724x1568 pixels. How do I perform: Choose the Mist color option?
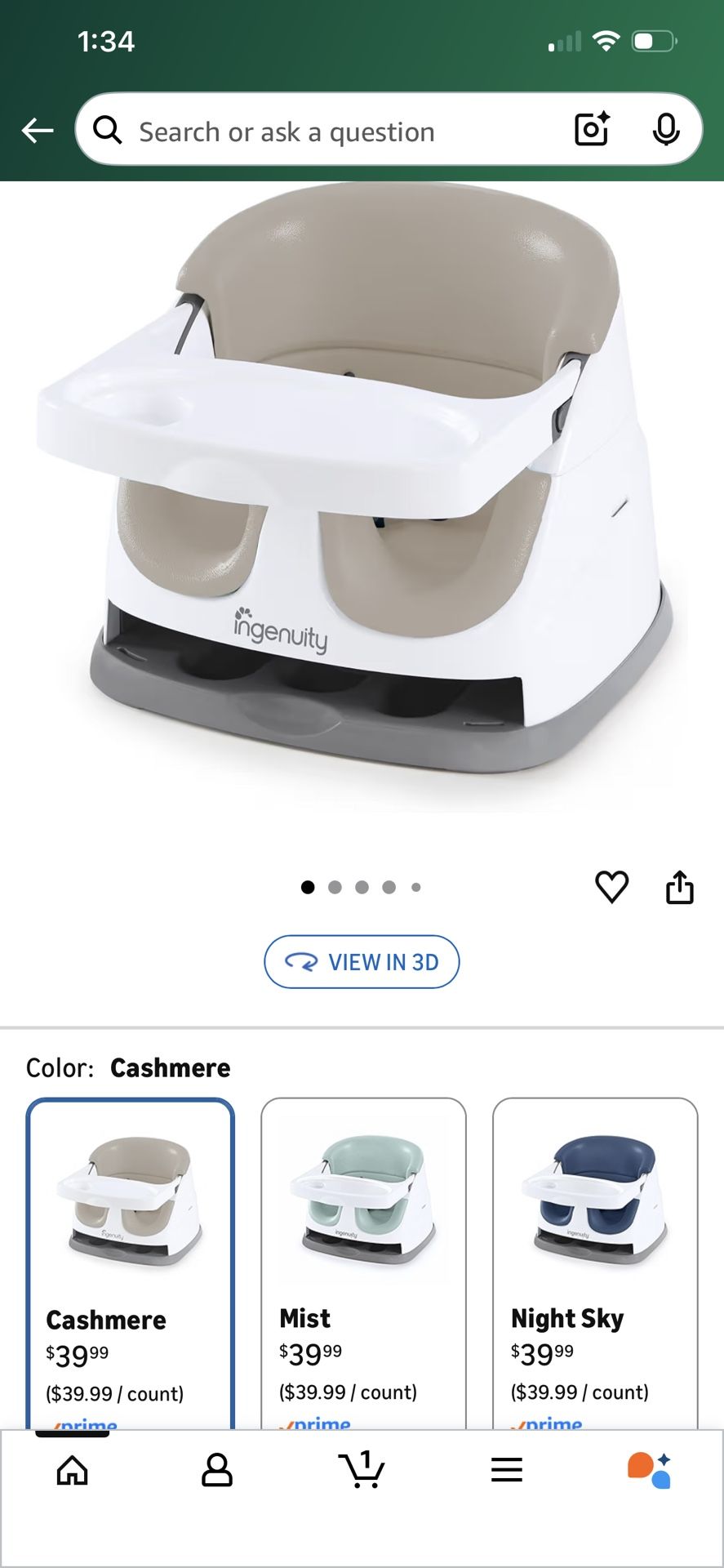coord(363,1258)
